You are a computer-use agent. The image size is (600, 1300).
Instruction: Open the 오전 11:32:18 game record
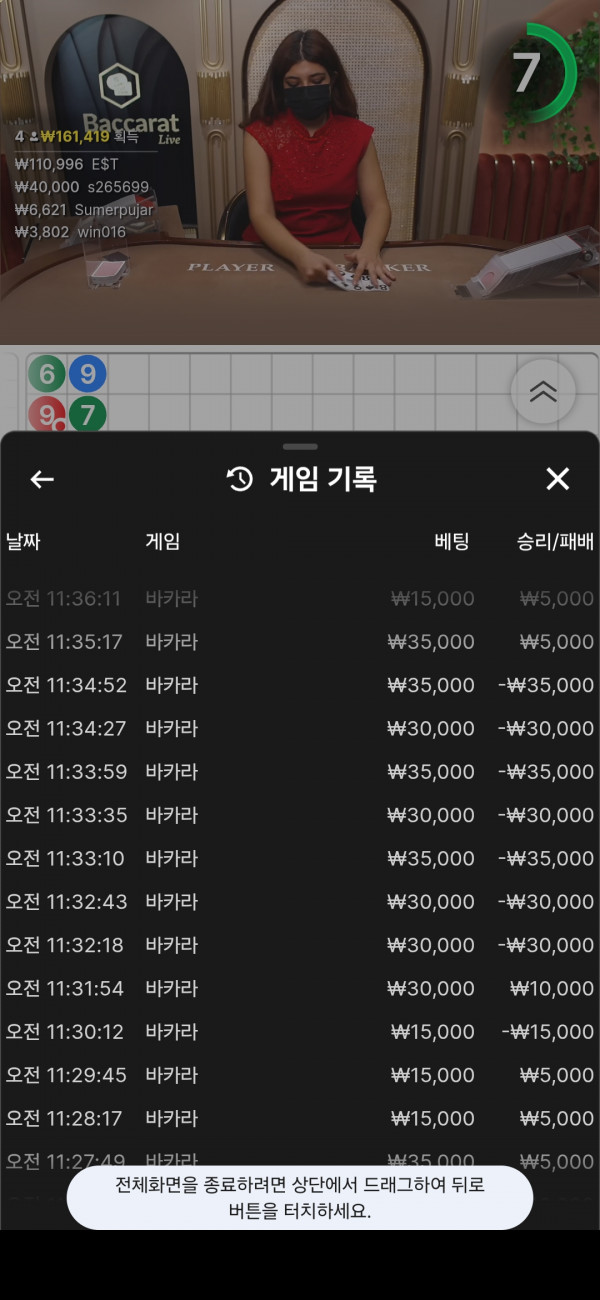pyautogui.click(x=300, y=945)
